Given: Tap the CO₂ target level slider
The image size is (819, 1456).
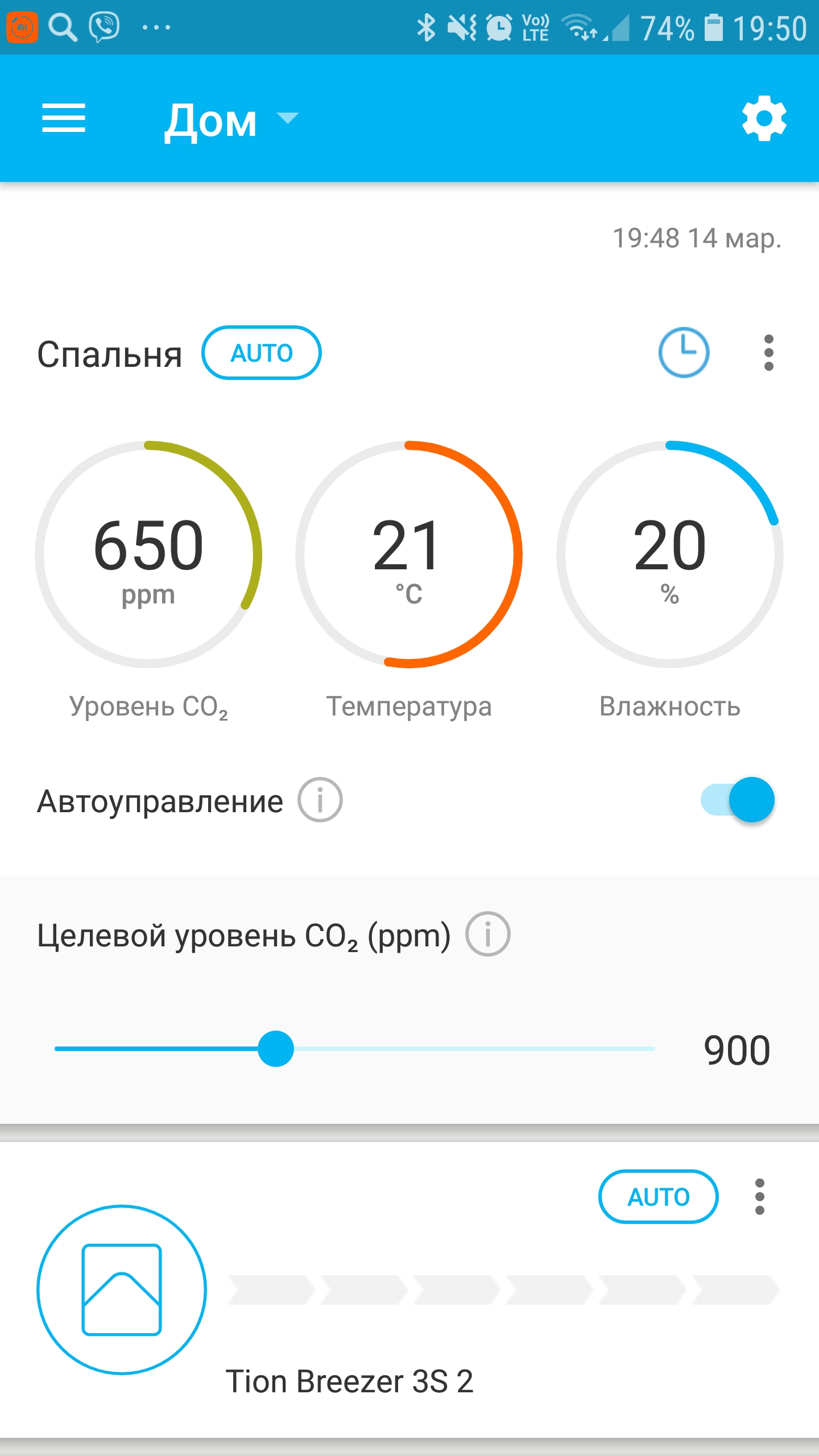Looking at the screenshot, I should point(355,1048).
